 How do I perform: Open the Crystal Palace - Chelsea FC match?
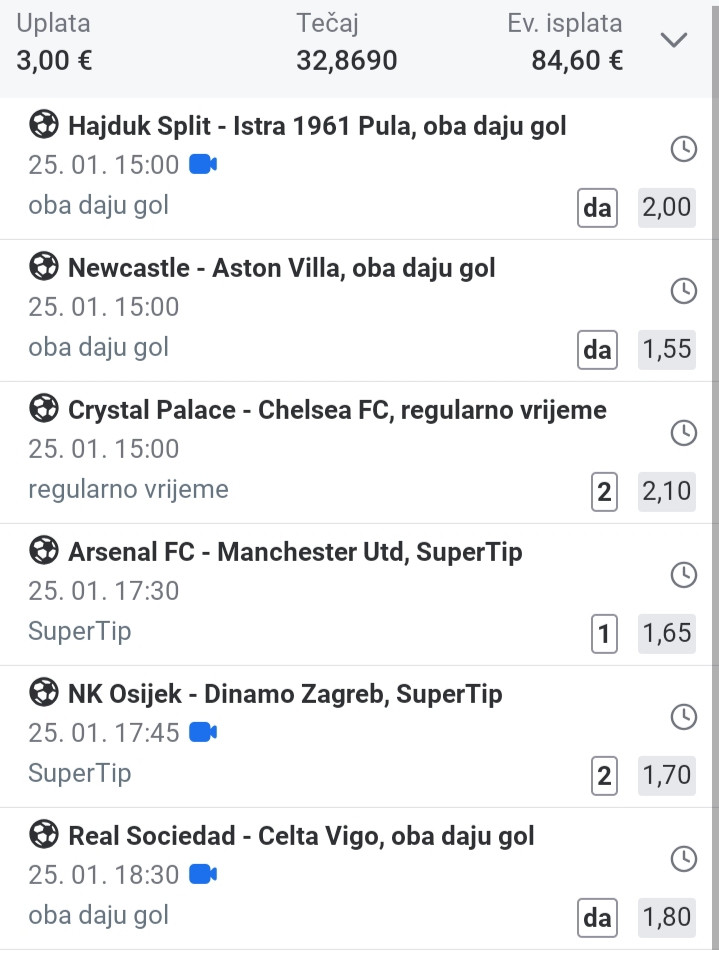coord(336,410)
